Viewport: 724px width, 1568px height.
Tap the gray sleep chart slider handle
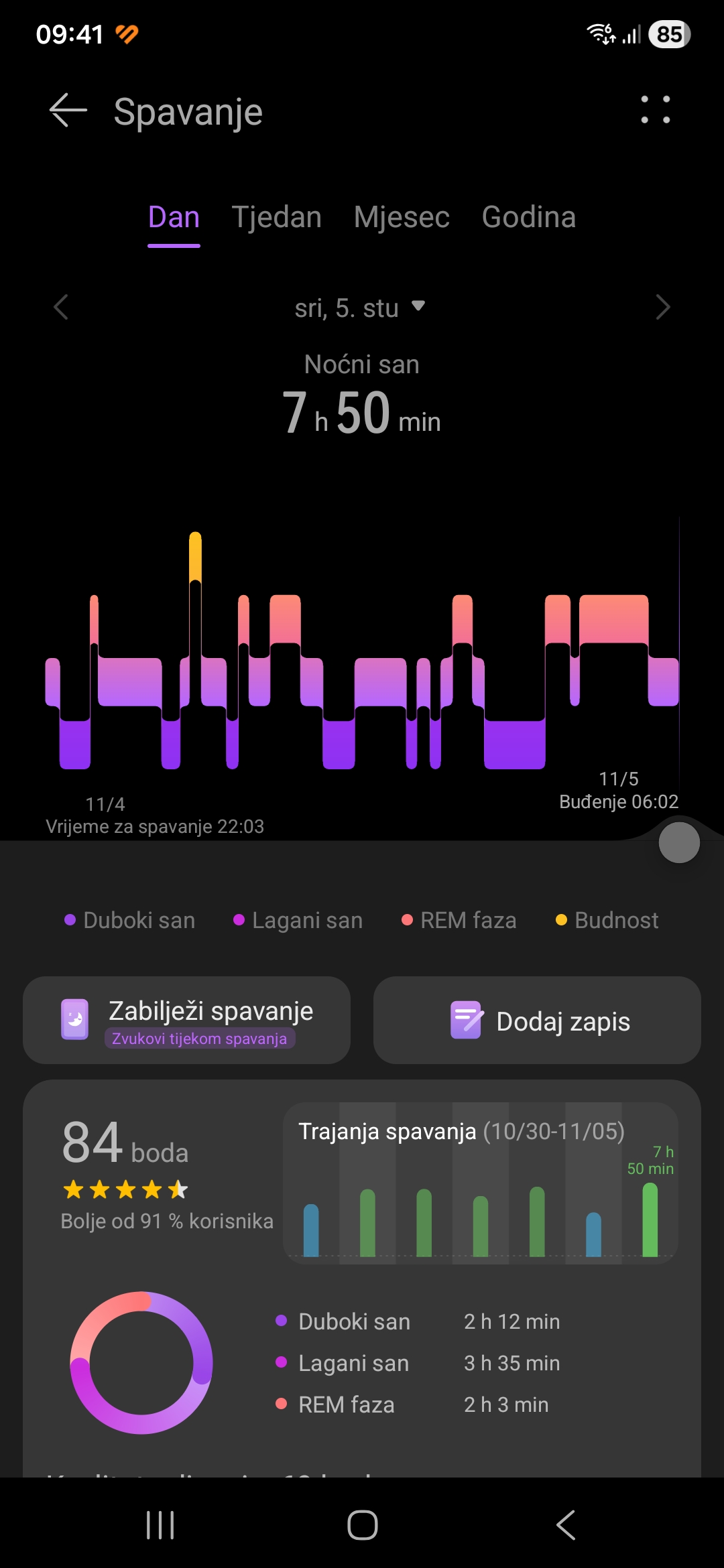678,843
